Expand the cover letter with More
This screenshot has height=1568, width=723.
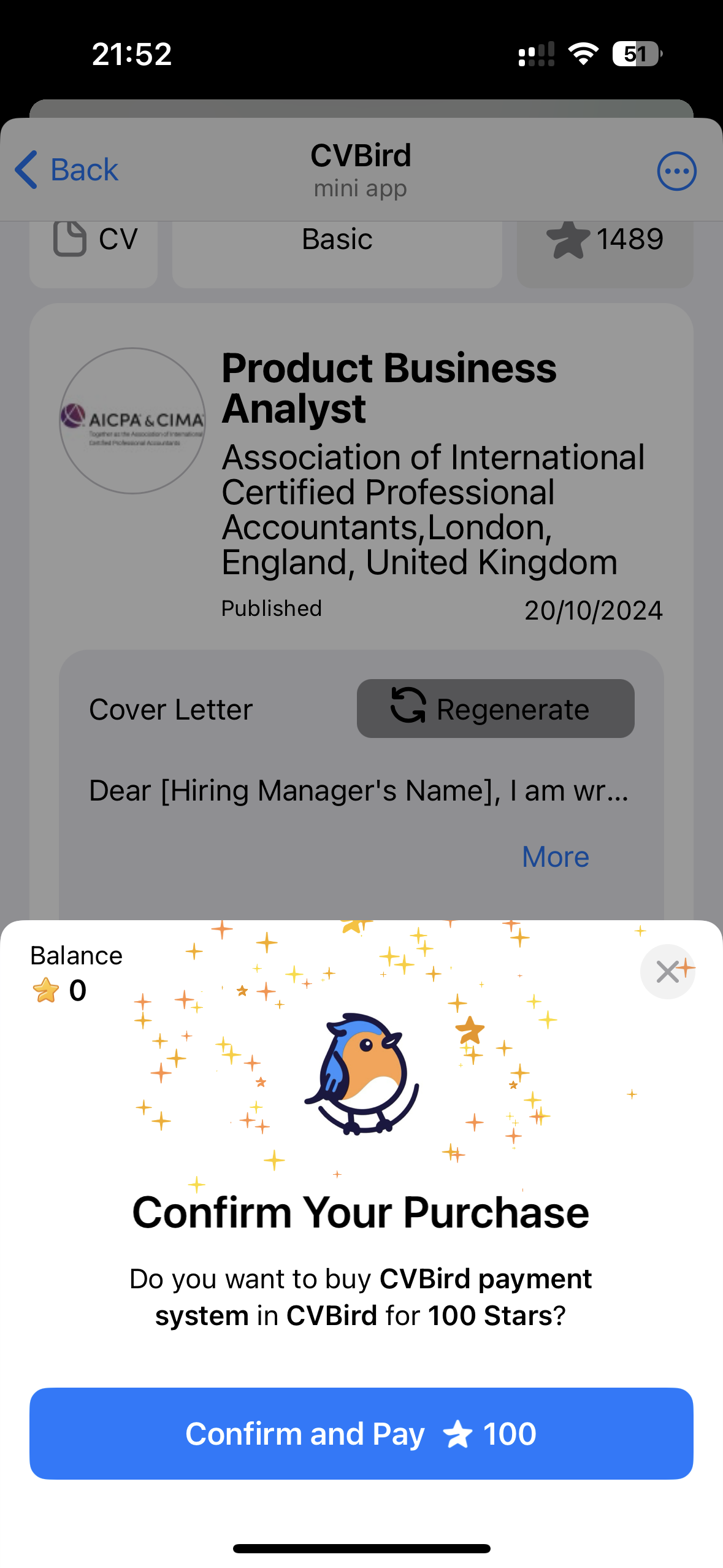555,856
